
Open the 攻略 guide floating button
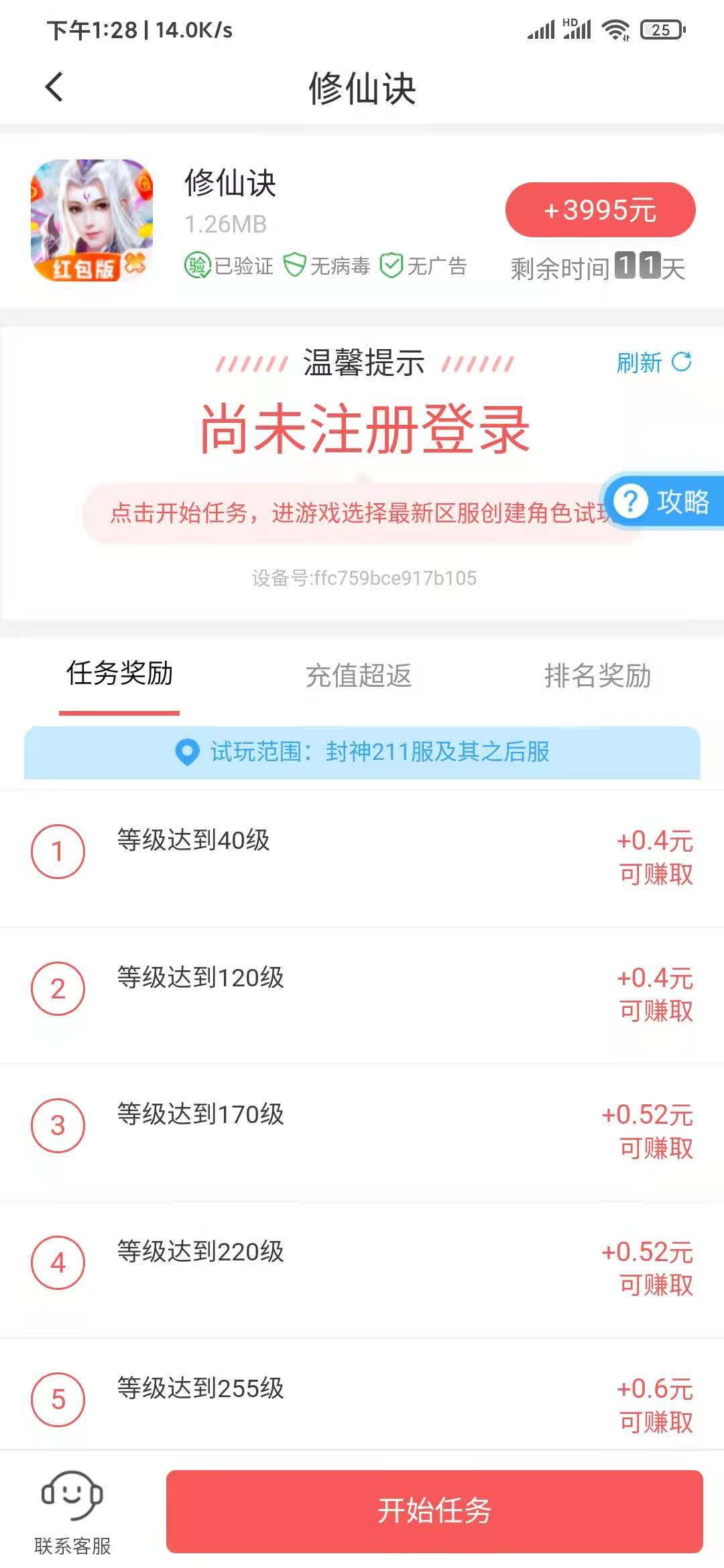(x=665, y=501)
